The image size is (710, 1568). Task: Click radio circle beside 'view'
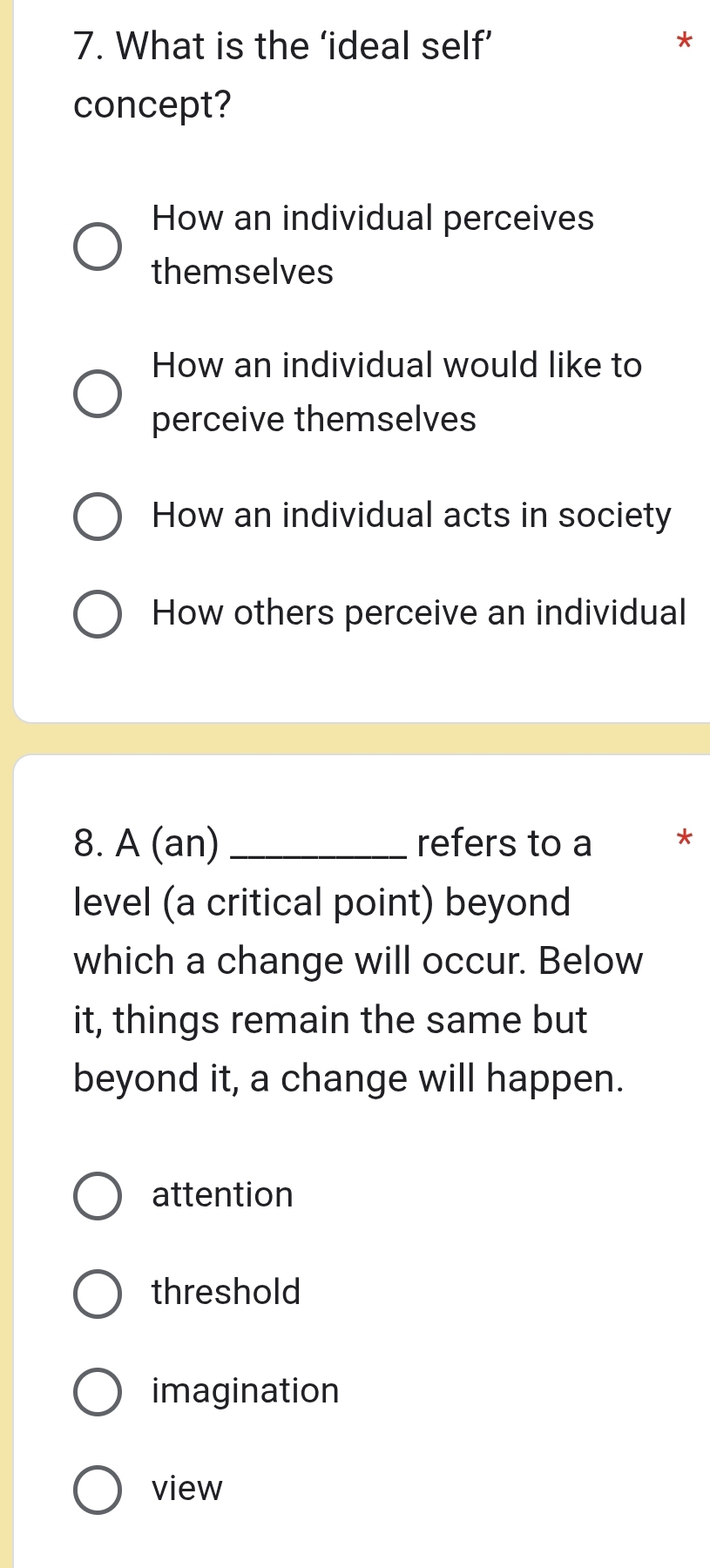point(98,1490)
